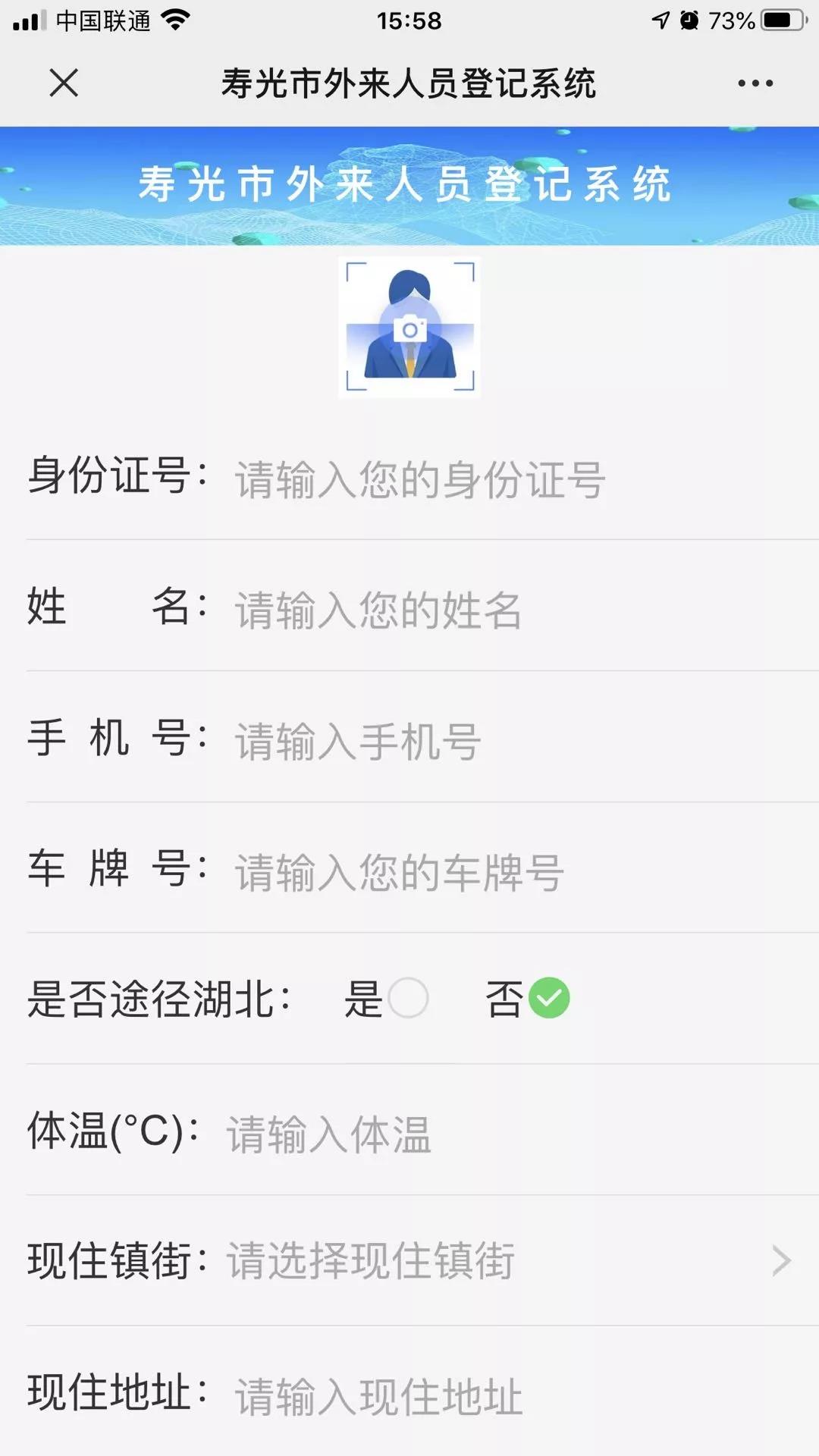The image size is (819, 1456).
Task: Close the registration page with X
Action: (64, 83)
